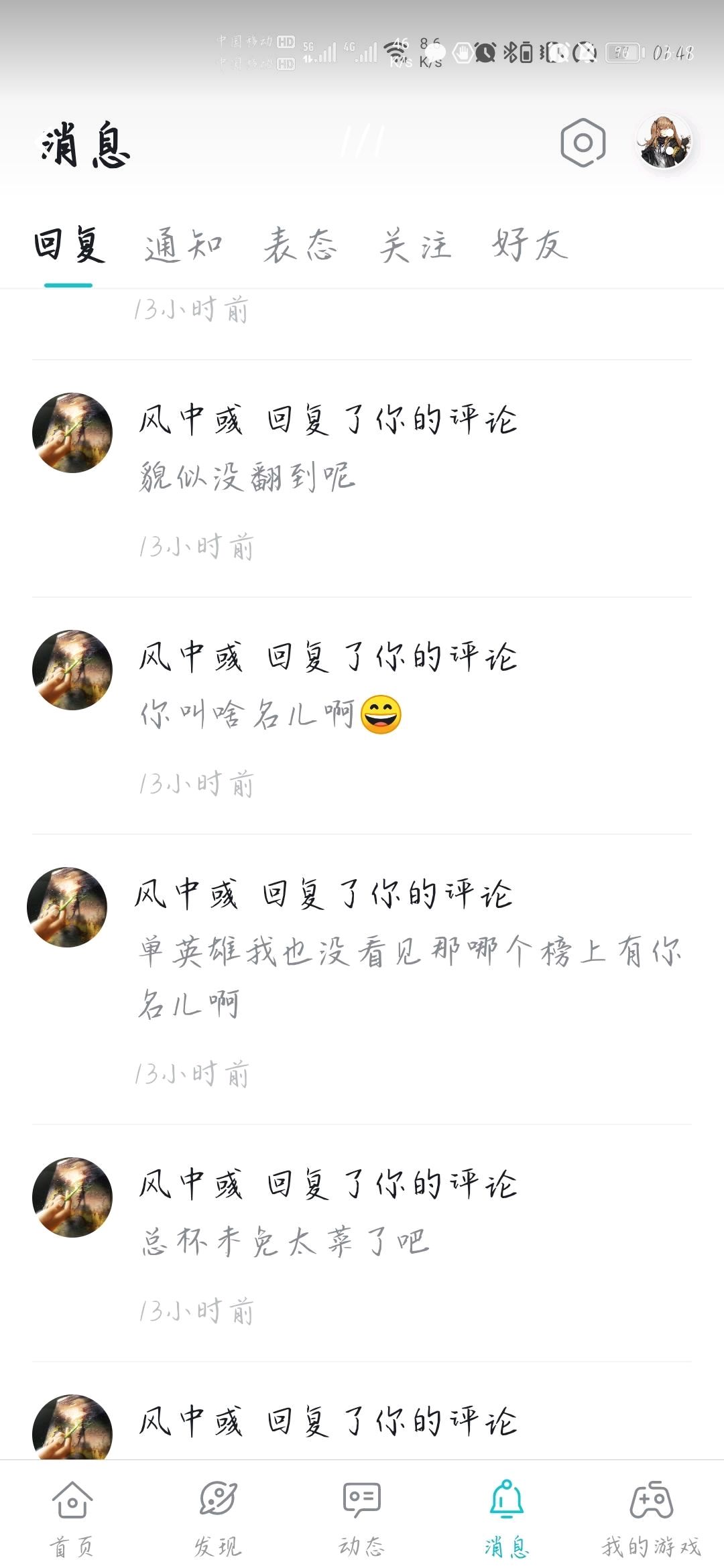The width and height of the screenshot is (724, 1568).
Task: Open my profile avatar at top right
Action: (664, 141)
